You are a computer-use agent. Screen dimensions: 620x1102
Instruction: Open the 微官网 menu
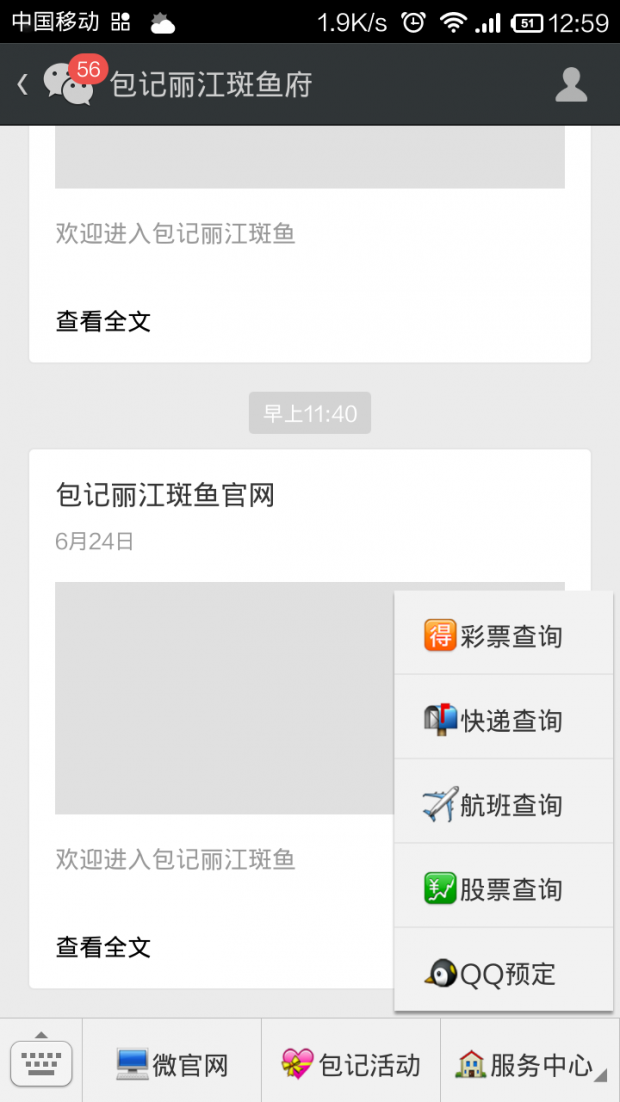pos(172,1065)
